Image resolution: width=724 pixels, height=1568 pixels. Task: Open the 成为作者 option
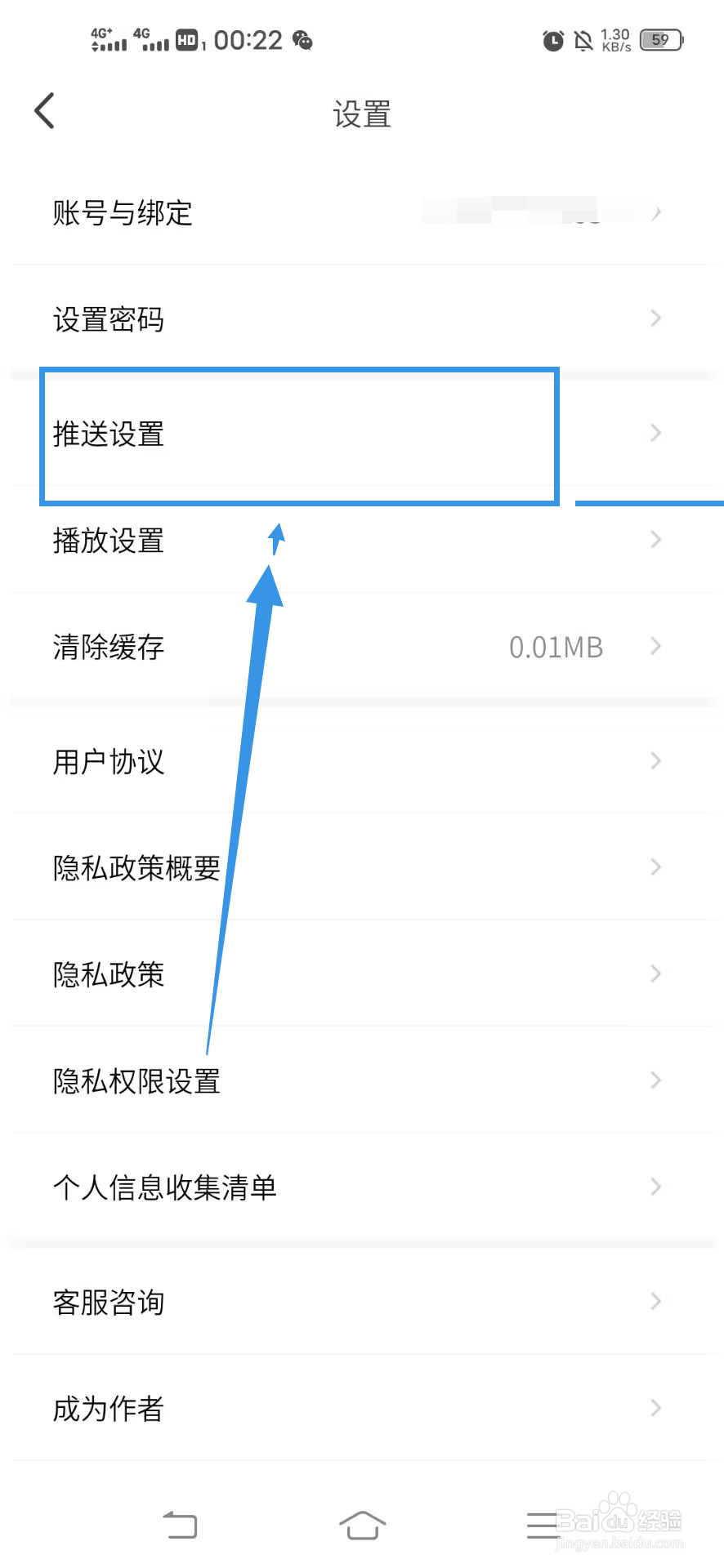coord(107,1408)
